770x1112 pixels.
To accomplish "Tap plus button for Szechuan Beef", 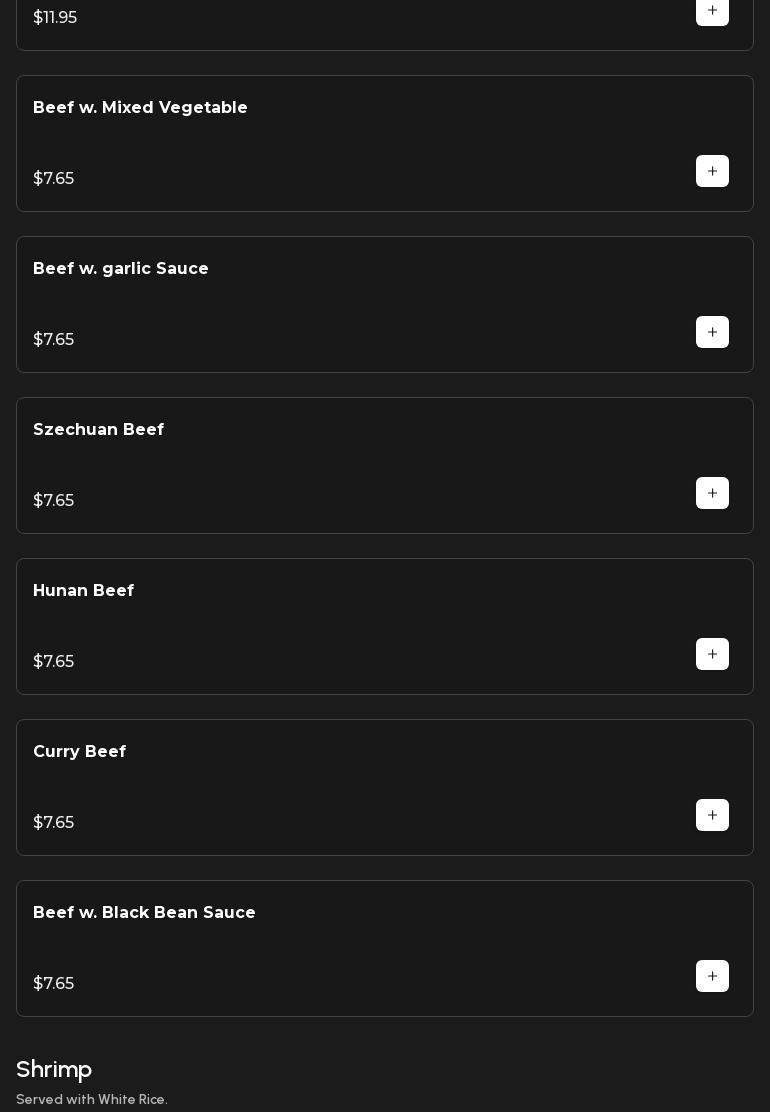I will [x=712, y=493].
